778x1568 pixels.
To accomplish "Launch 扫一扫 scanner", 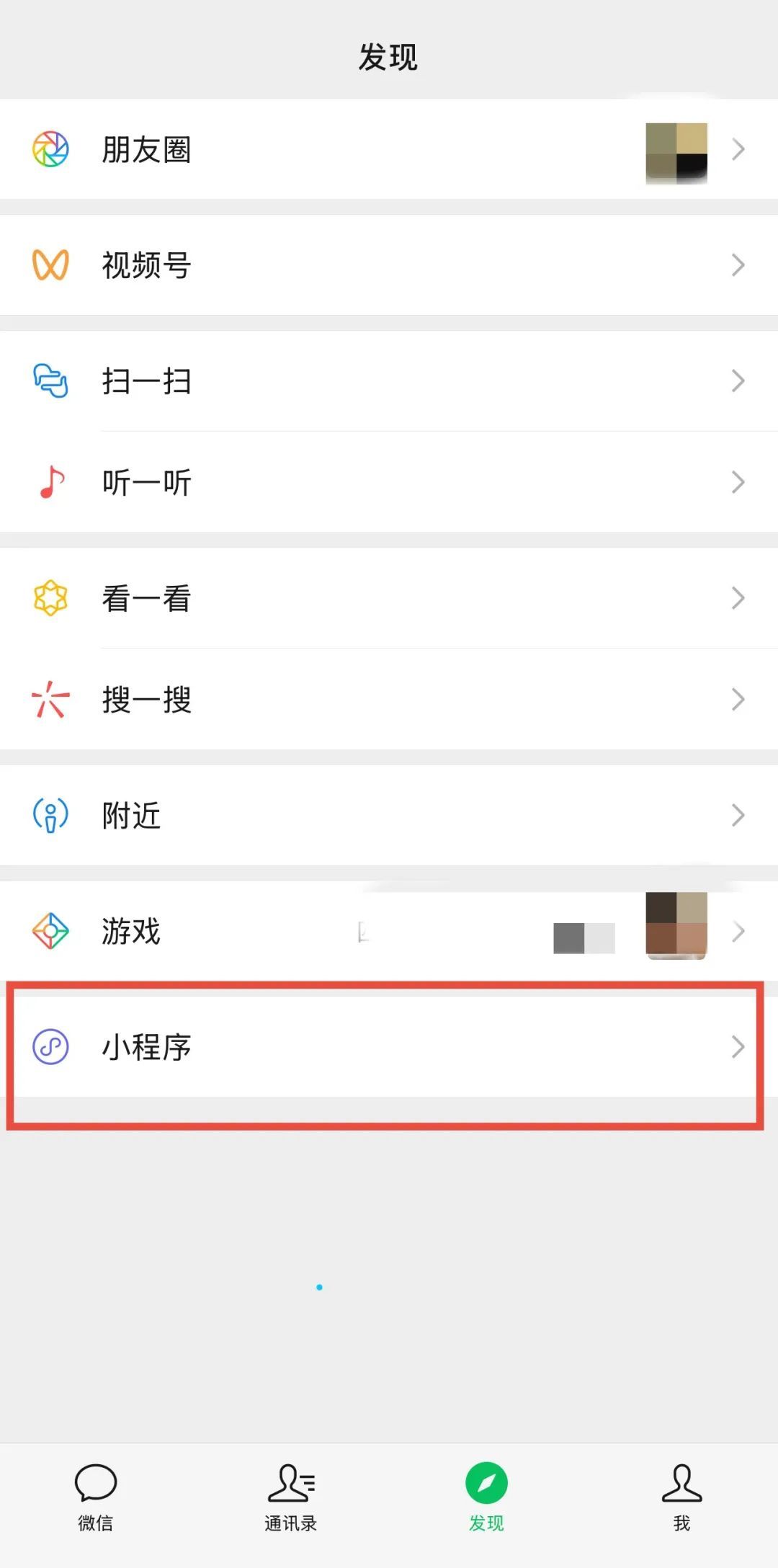I will coord(389,380).
